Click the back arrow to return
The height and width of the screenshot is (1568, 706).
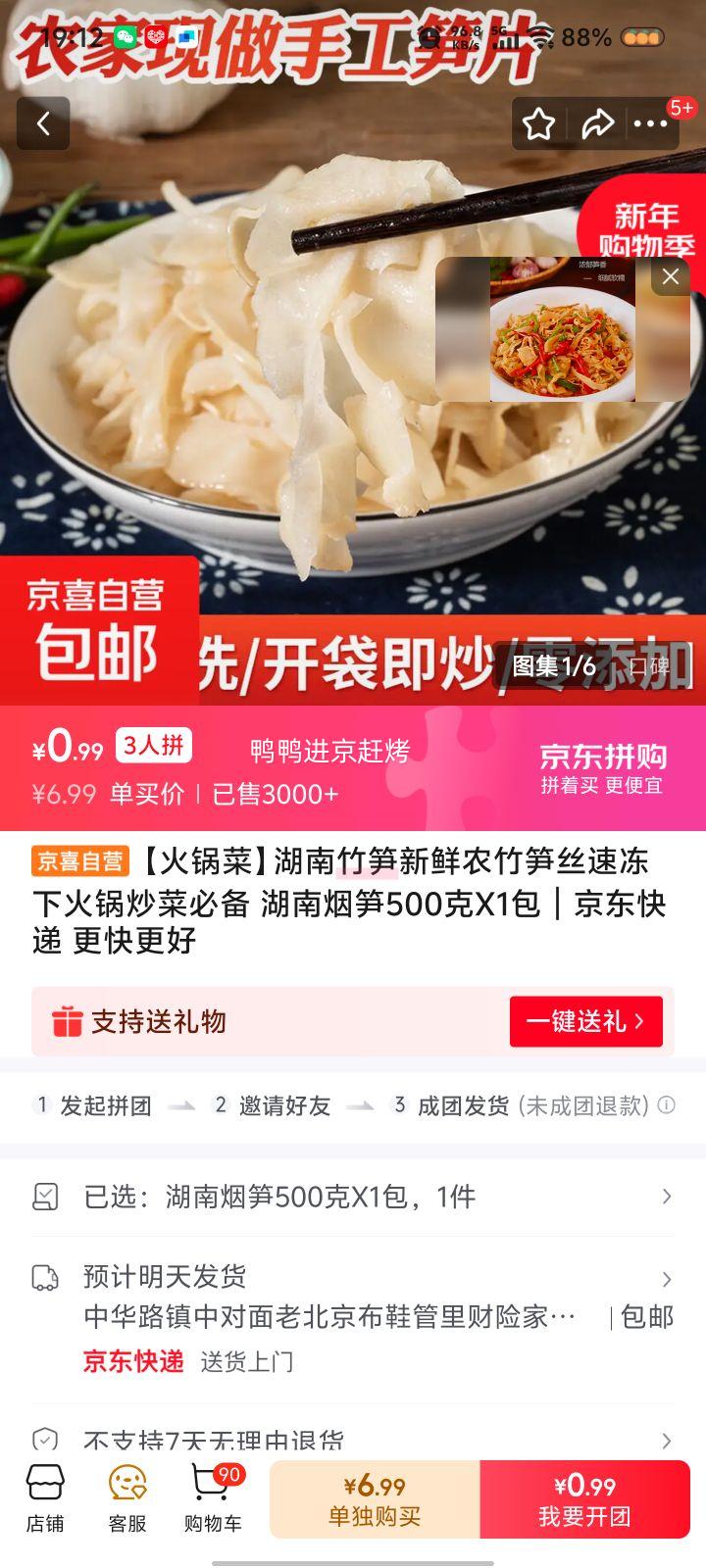coord(43,124)
